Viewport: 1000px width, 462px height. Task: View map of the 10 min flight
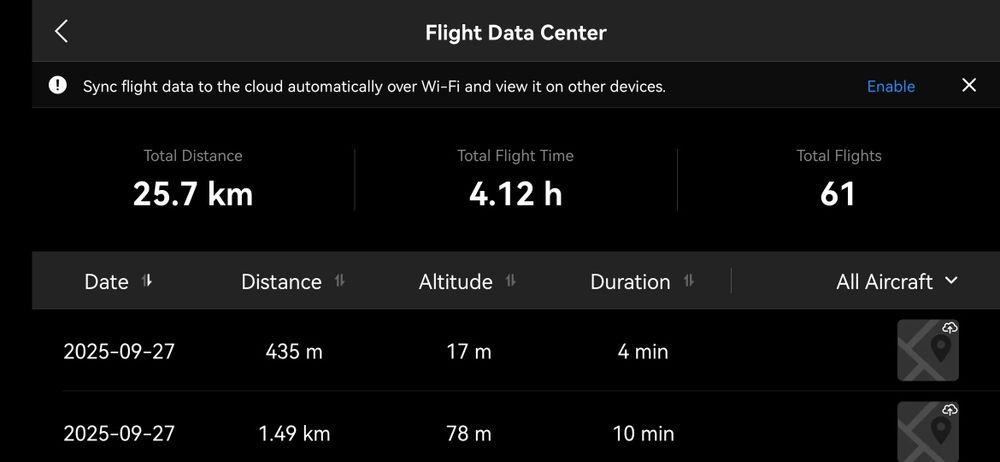click(x=928, y=431)
